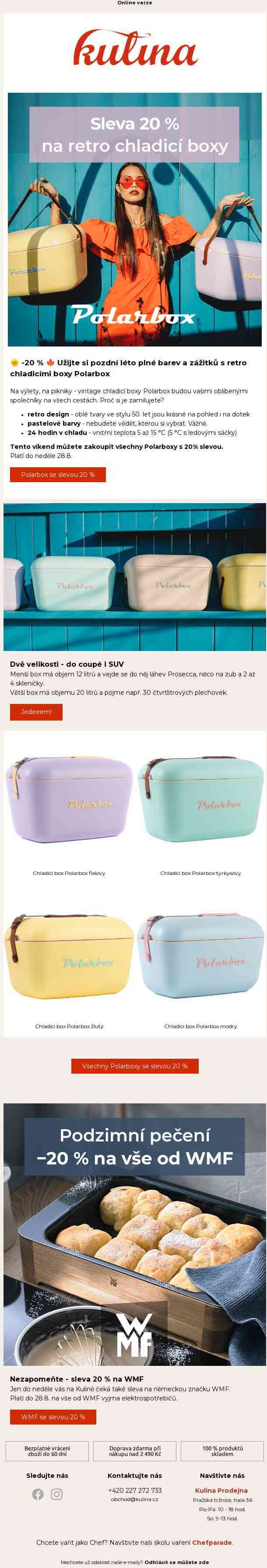Tap the Polarbox se slevou 20 % button
Image resolution: width=267 pixels, height=1568 pixels.
[x=58, y=474]
